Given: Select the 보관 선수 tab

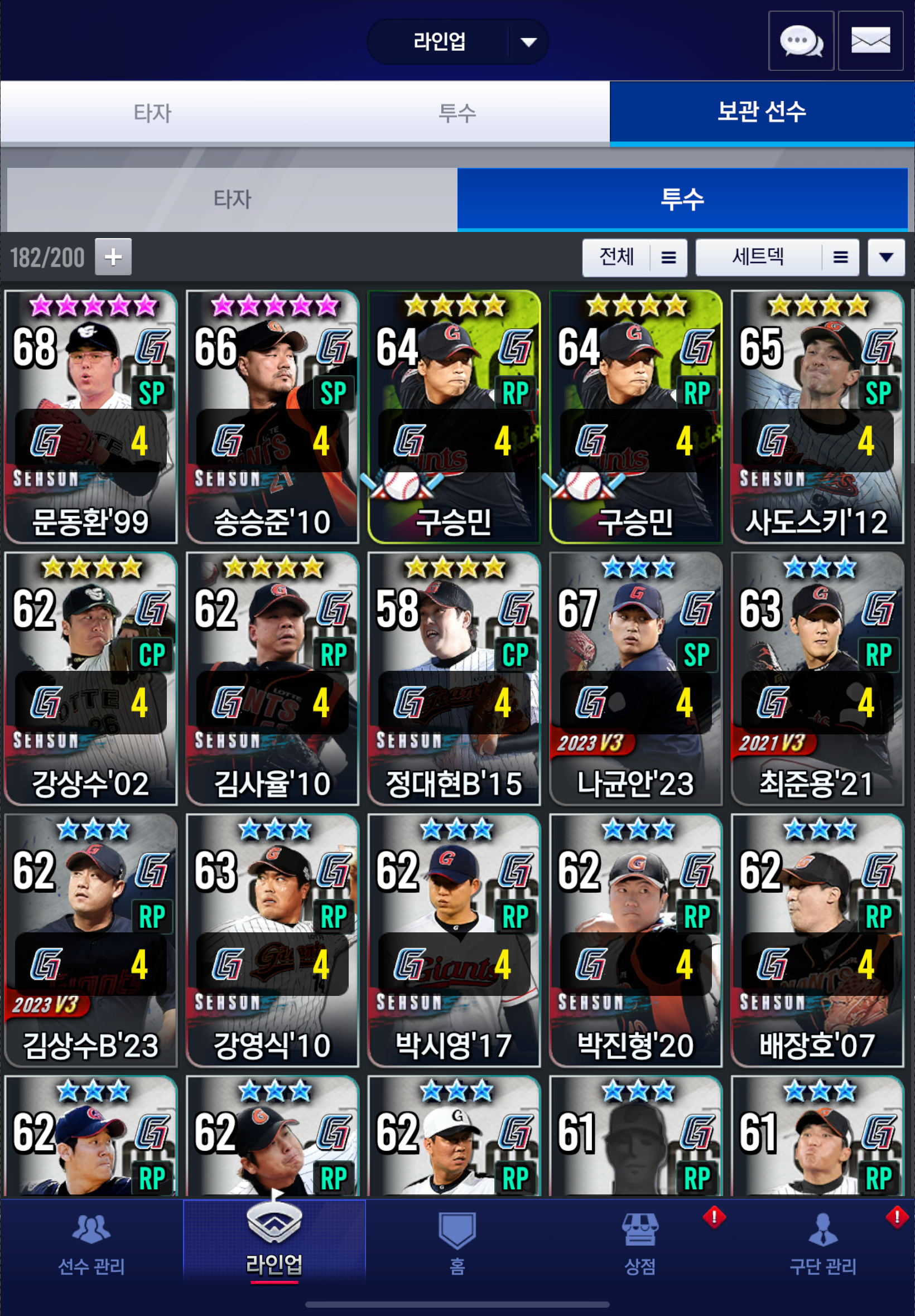Looking at the screenshot, I should (762, 112).
